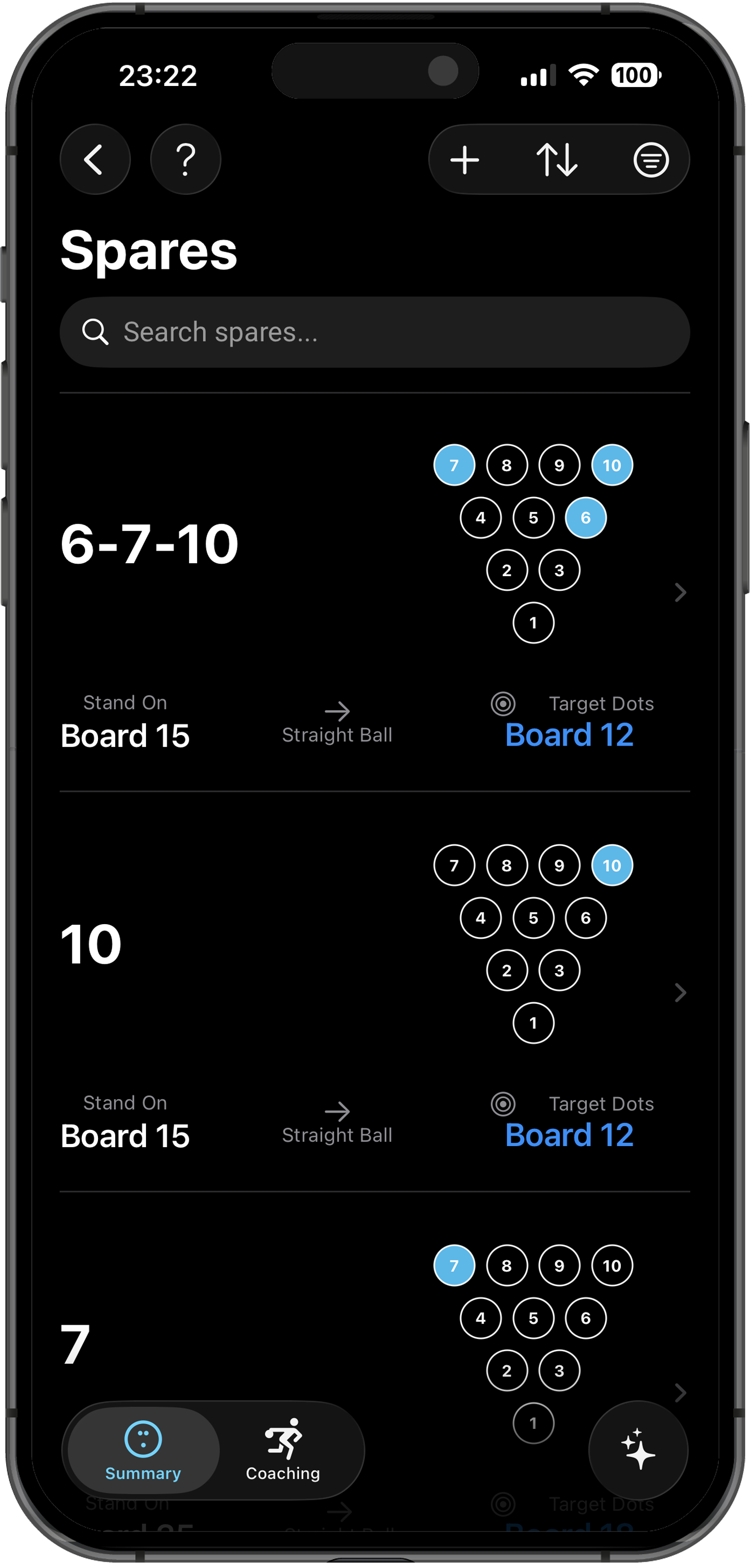Screen dimensions: 751x1568
Task: Add a new spare
Action: pyautogui.click(x=465, y=160)
